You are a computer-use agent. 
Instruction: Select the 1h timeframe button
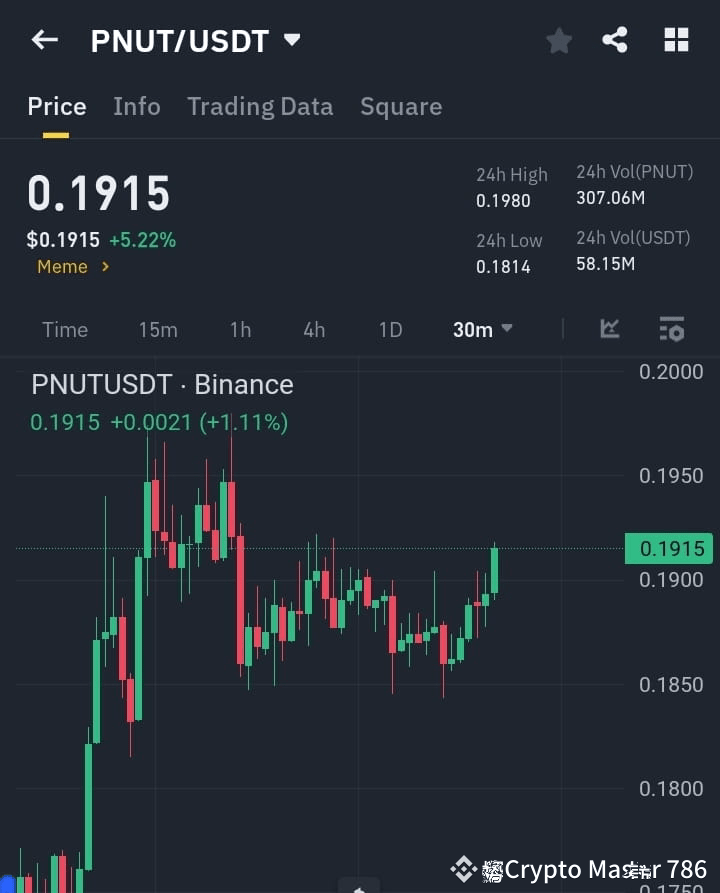(240, 329)
